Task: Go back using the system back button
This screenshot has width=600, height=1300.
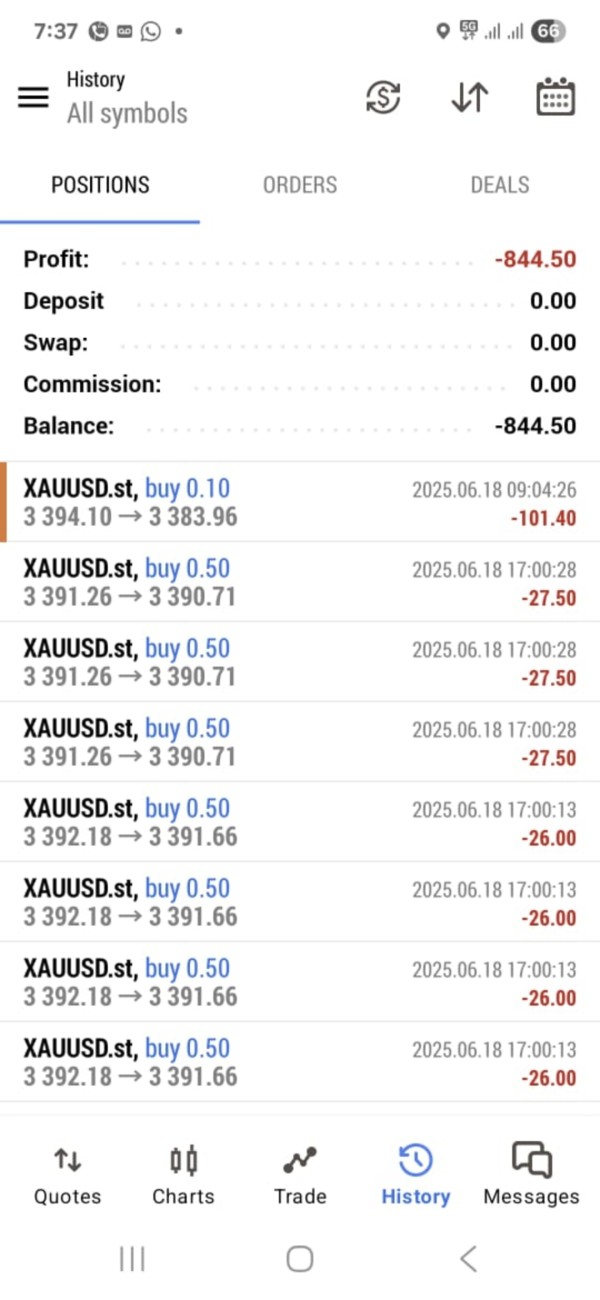Action: pyautogui.click(x=467, y=1258)
